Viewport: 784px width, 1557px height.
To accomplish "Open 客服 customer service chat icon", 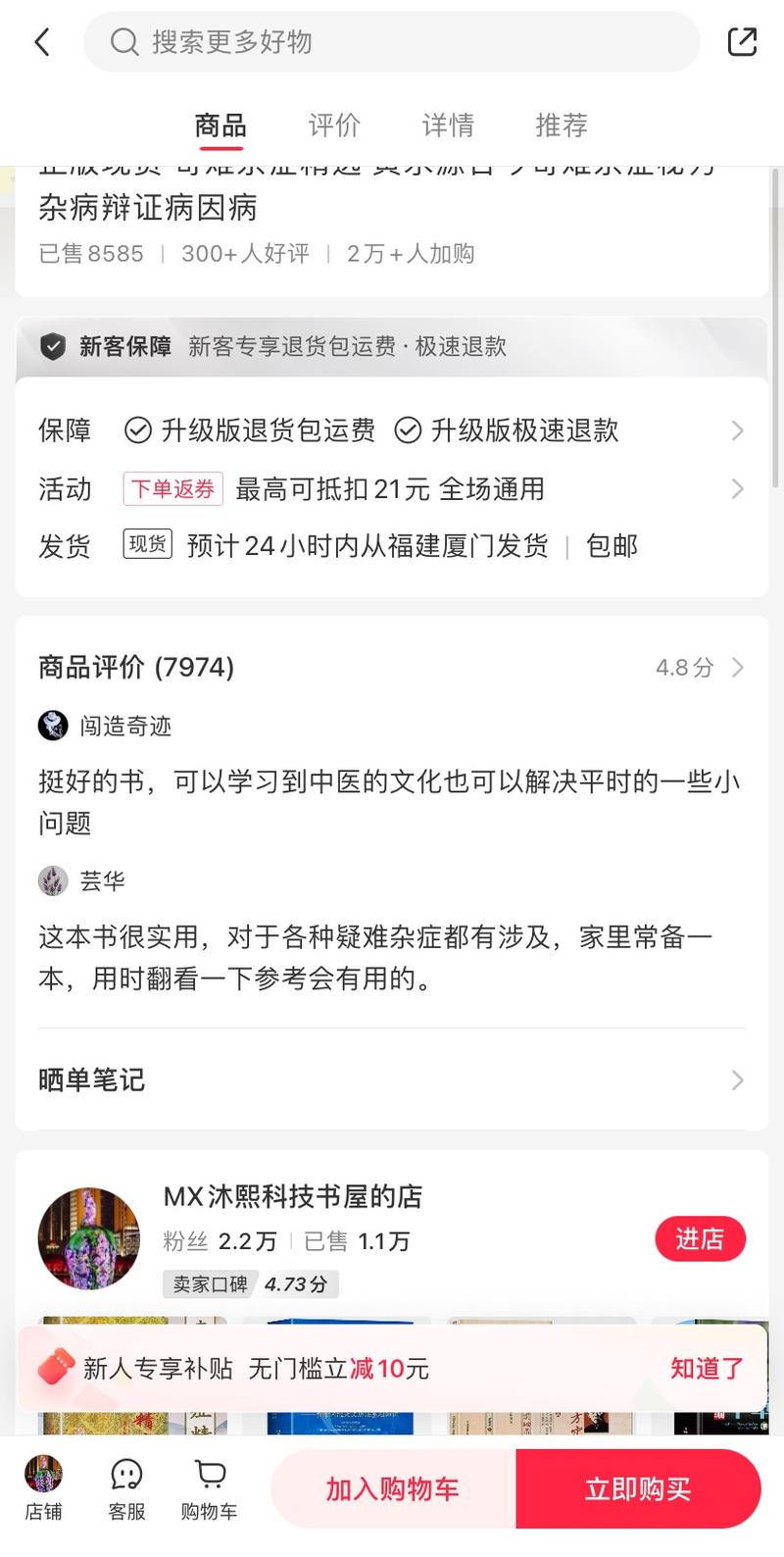I will click(124, 1474).
